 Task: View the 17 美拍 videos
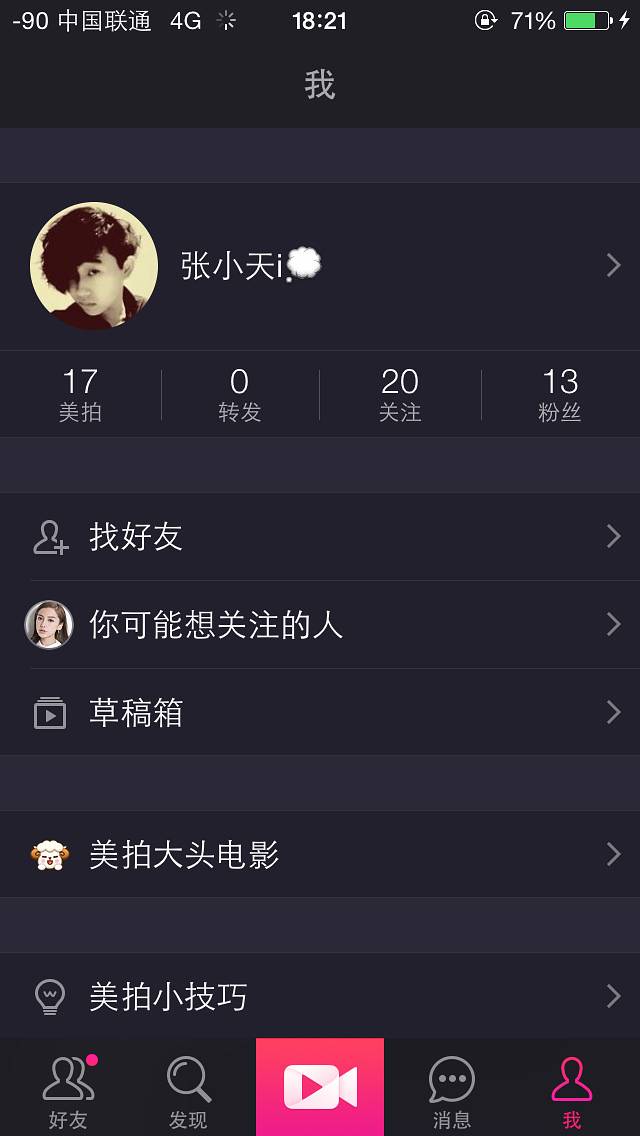pos(80,394)
